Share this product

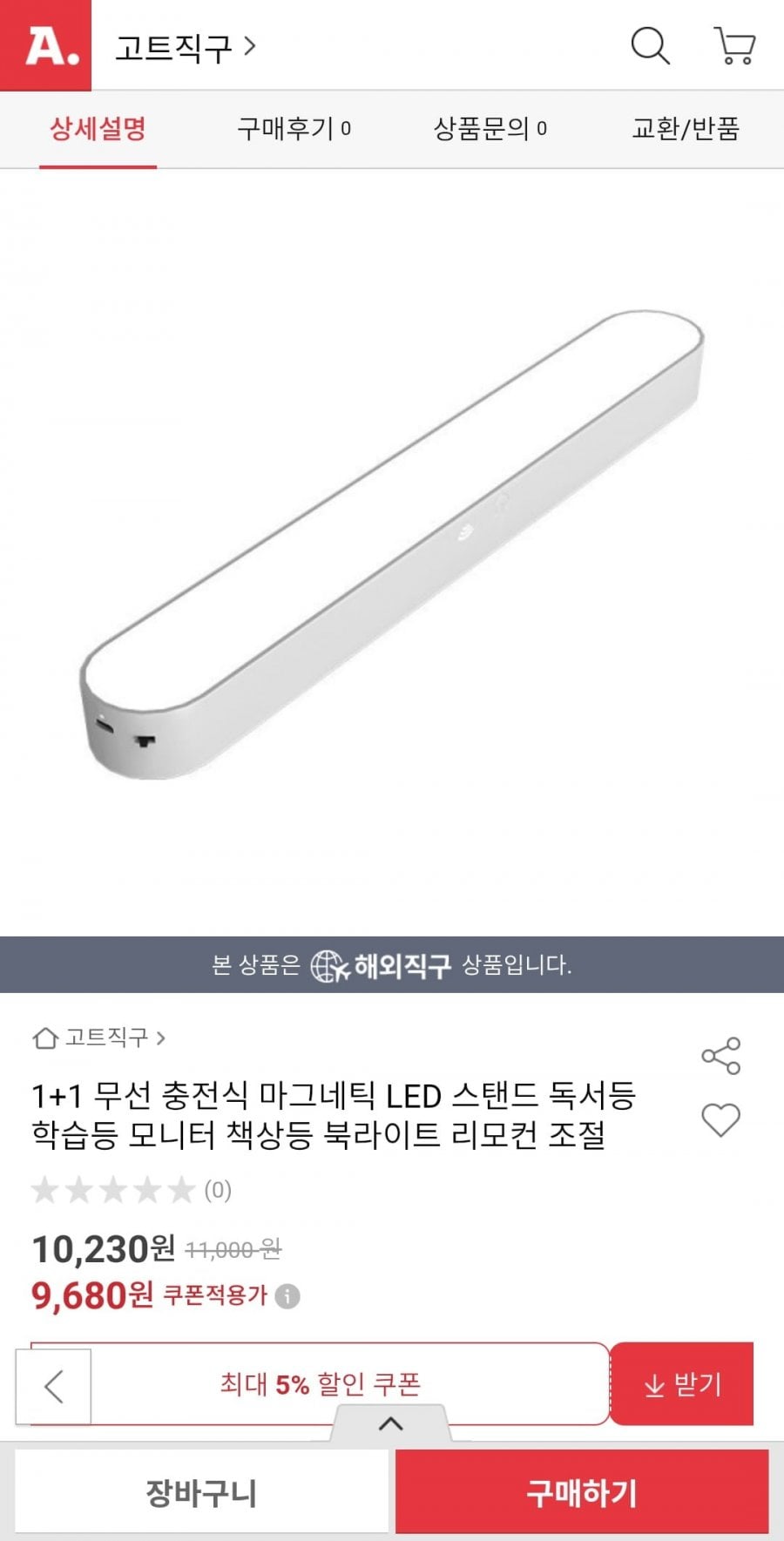click(x=720, y=1056)
